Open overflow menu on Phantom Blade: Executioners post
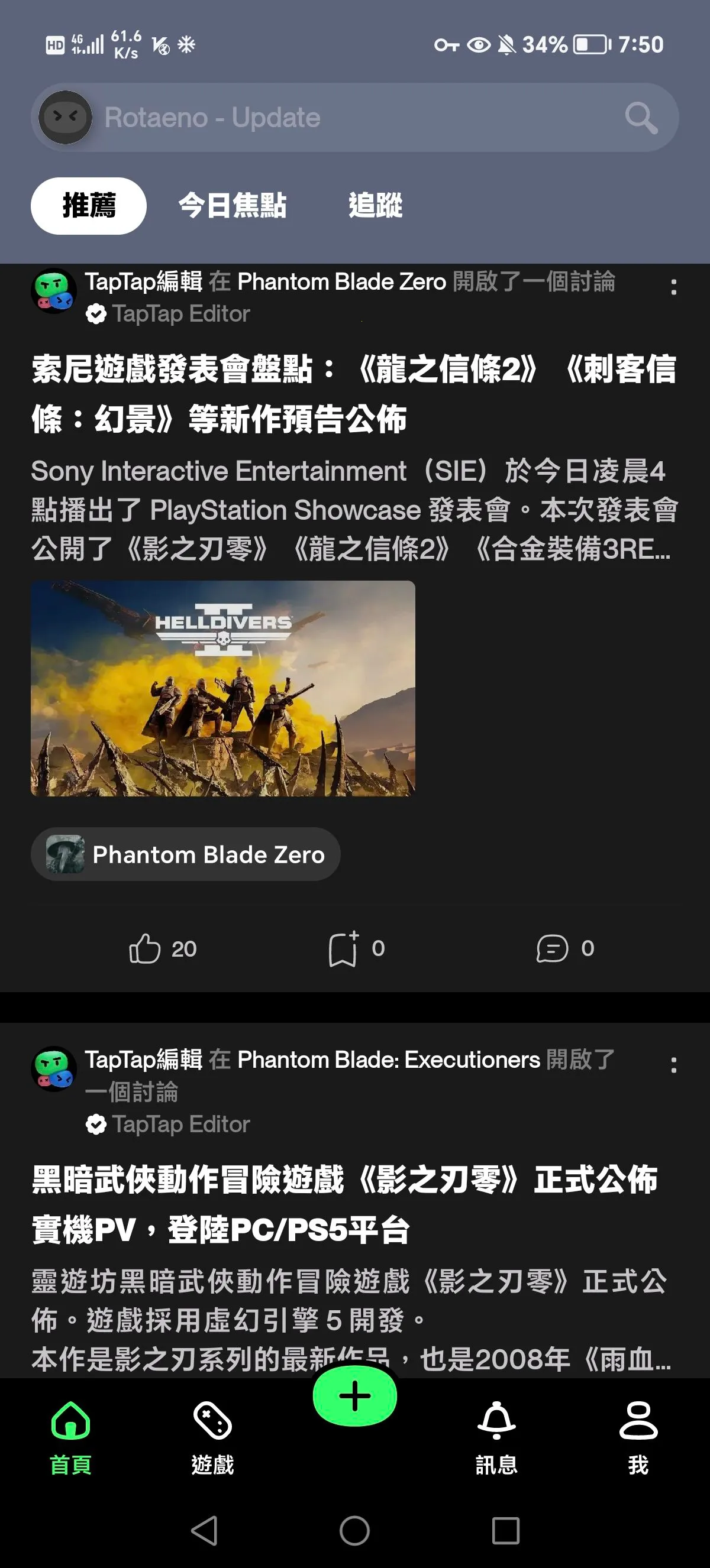Screen dimensions: 710x1568 coord(673,1065)
